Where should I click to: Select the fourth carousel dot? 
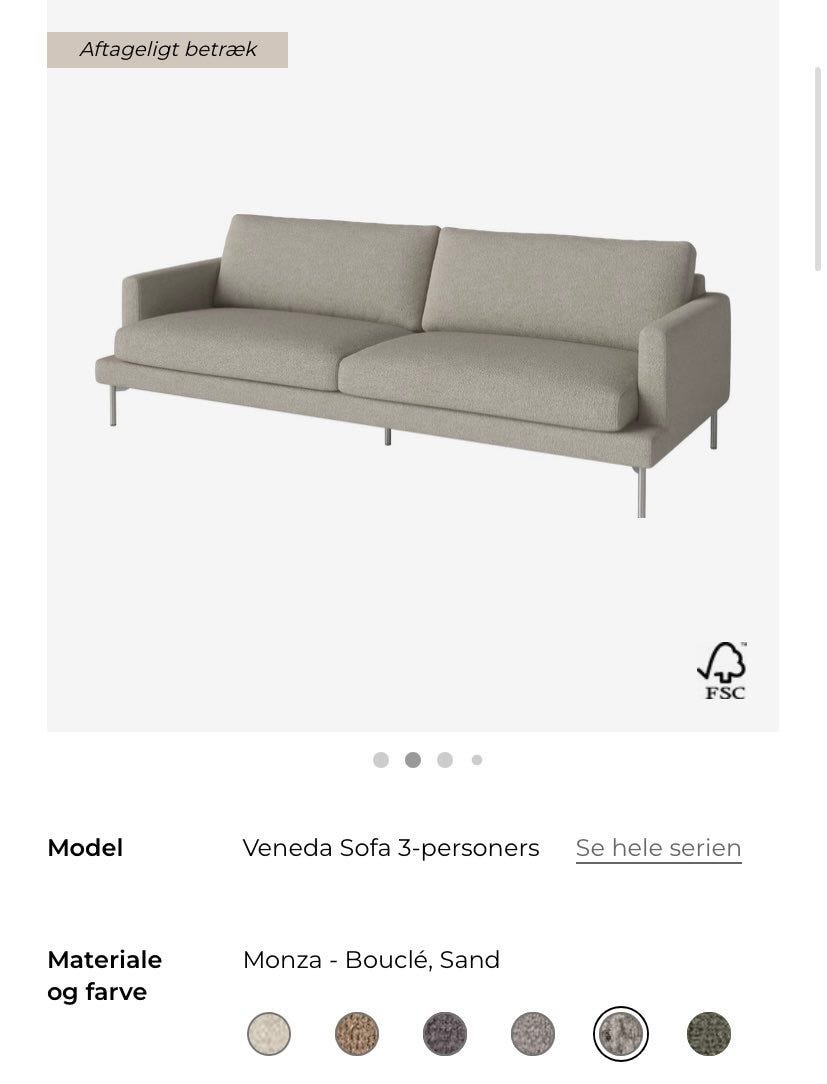[x=477, y=760]
